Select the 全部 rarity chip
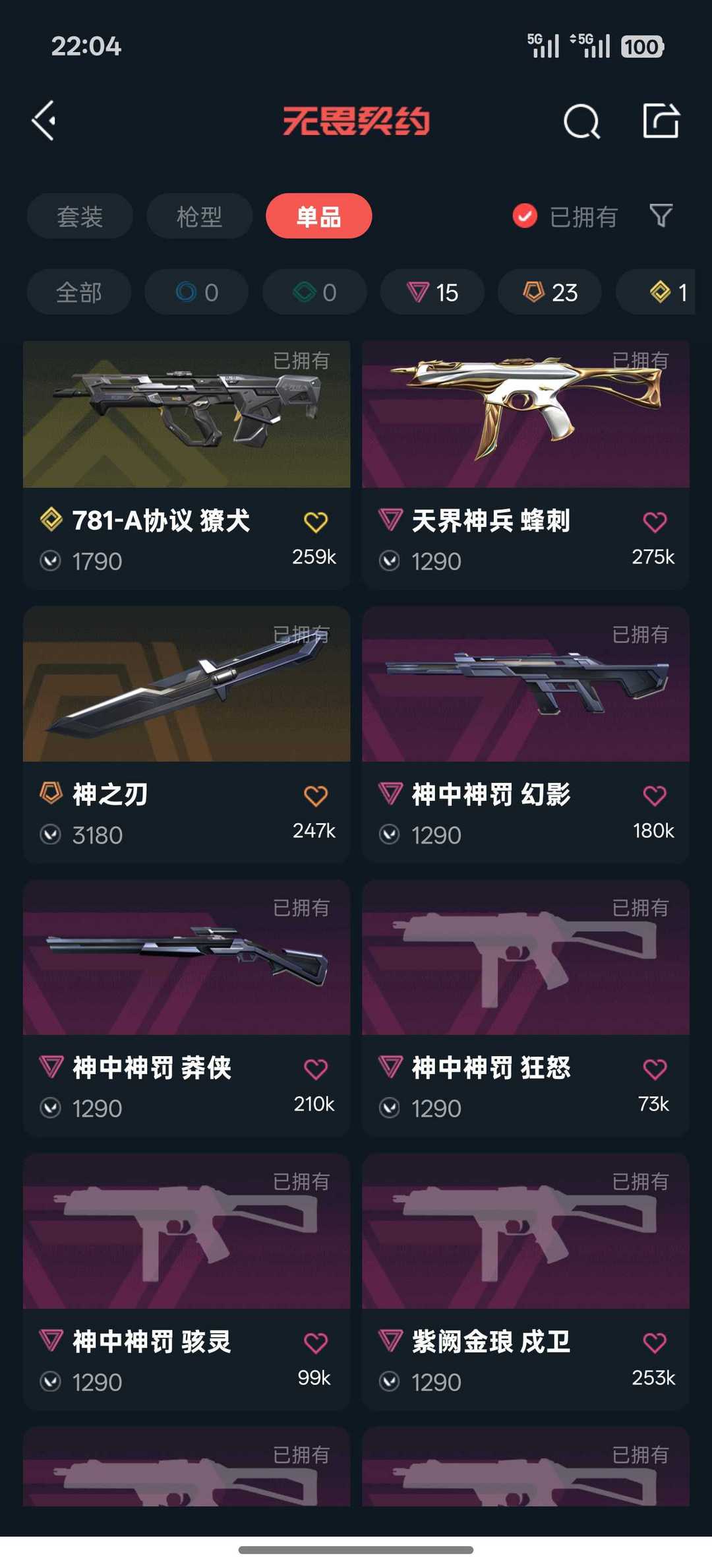The width and height of the screenshot is (712, 1568). 79,292
